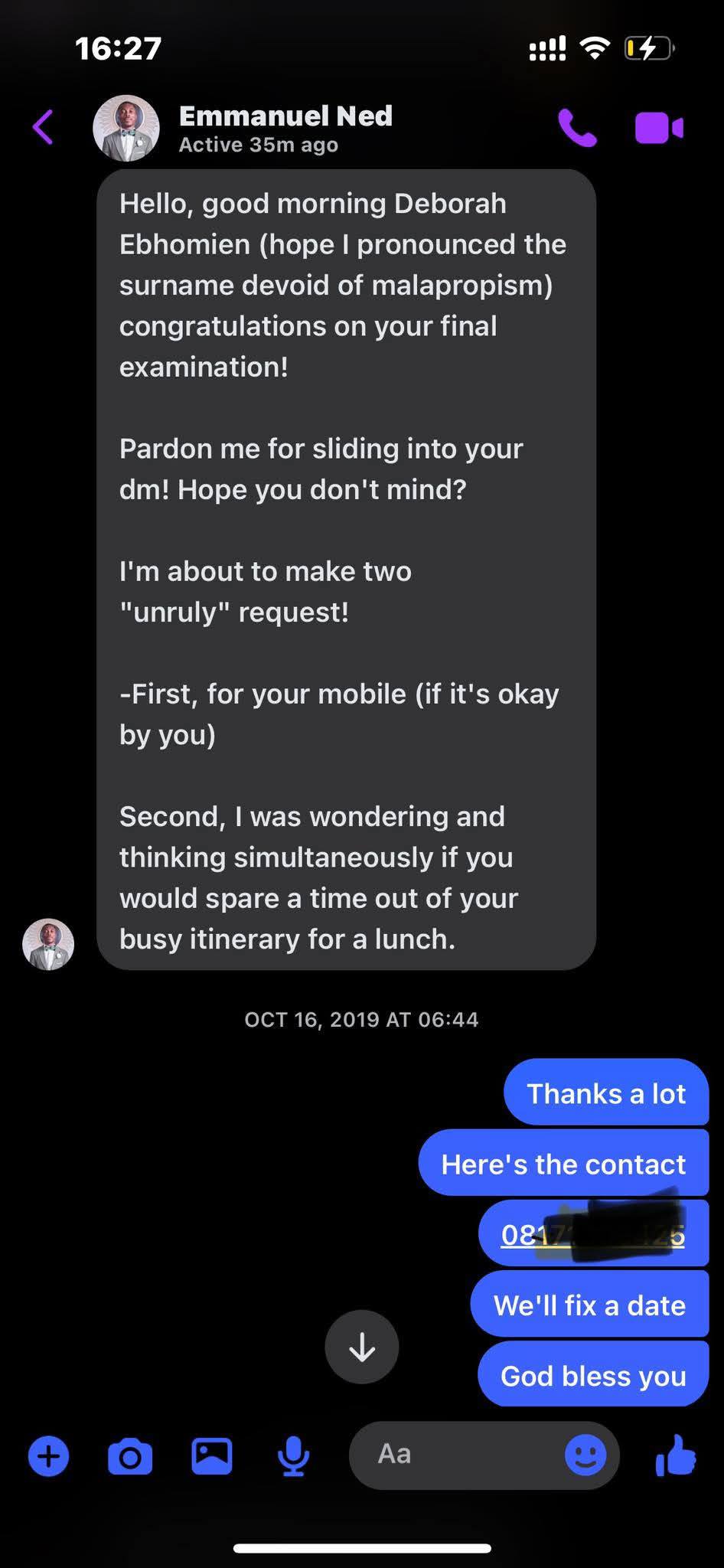The image size is (724, 1568).
Task: Open the plus attachments menu
Action: point(48,1455)
